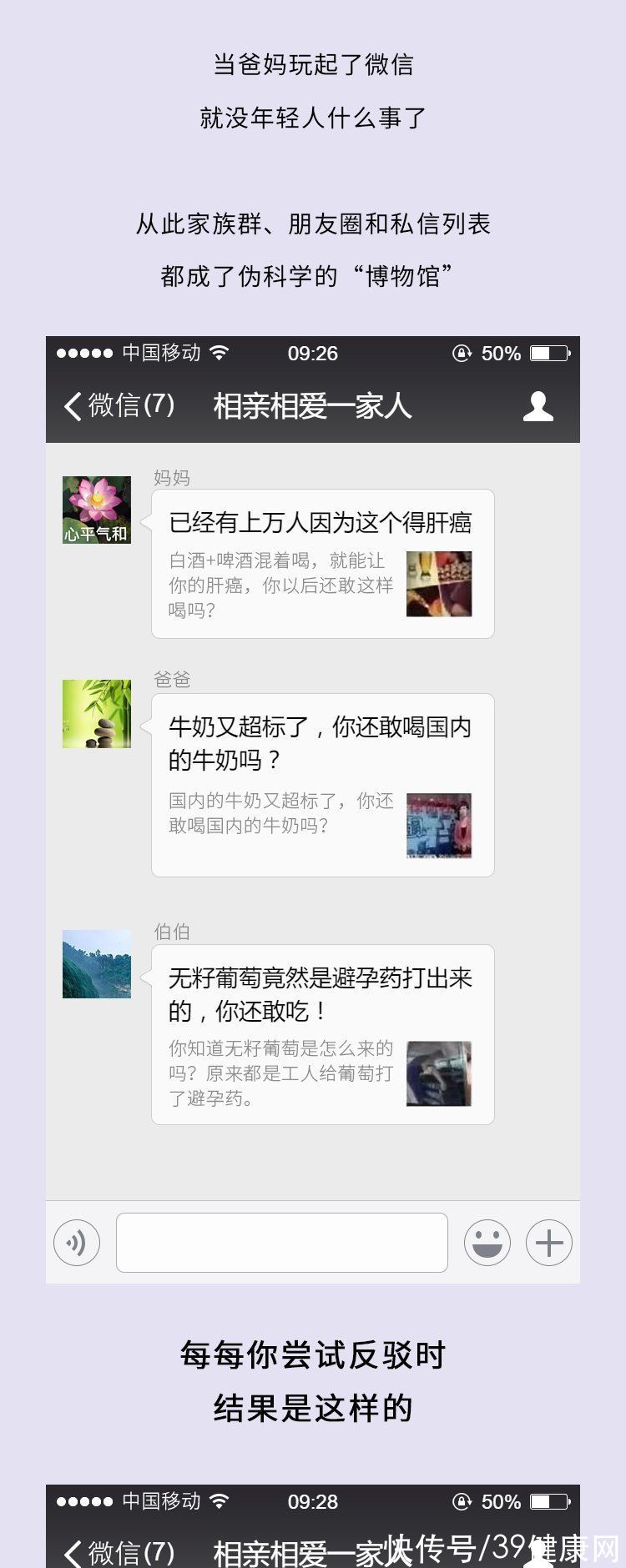The width and height of the screenshot is (626, 1568).
Task: Tap 伯伯's mountain landscape avatar
Action: [96, 967]
